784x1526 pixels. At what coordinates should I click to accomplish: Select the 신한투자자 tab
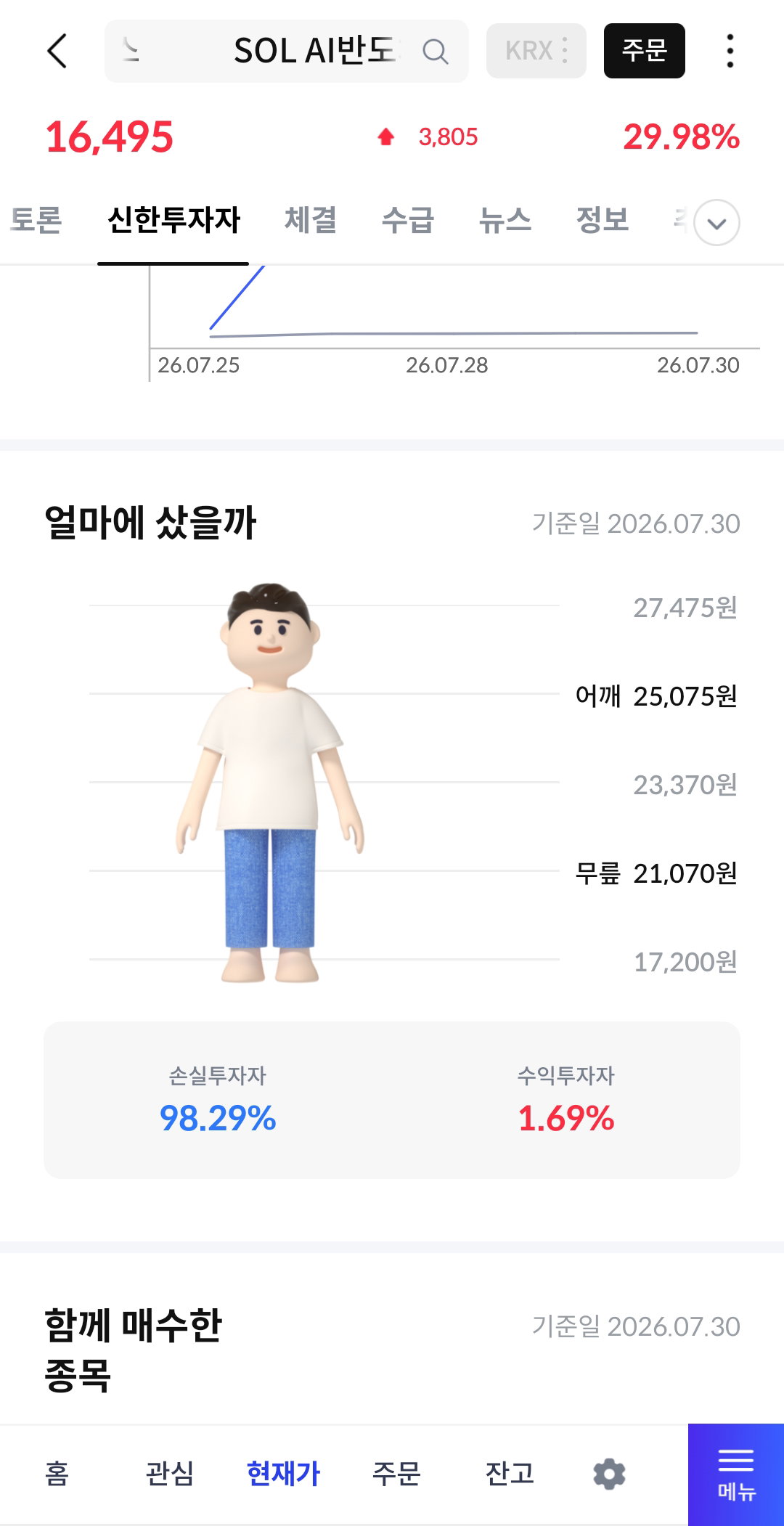[173, 220]
